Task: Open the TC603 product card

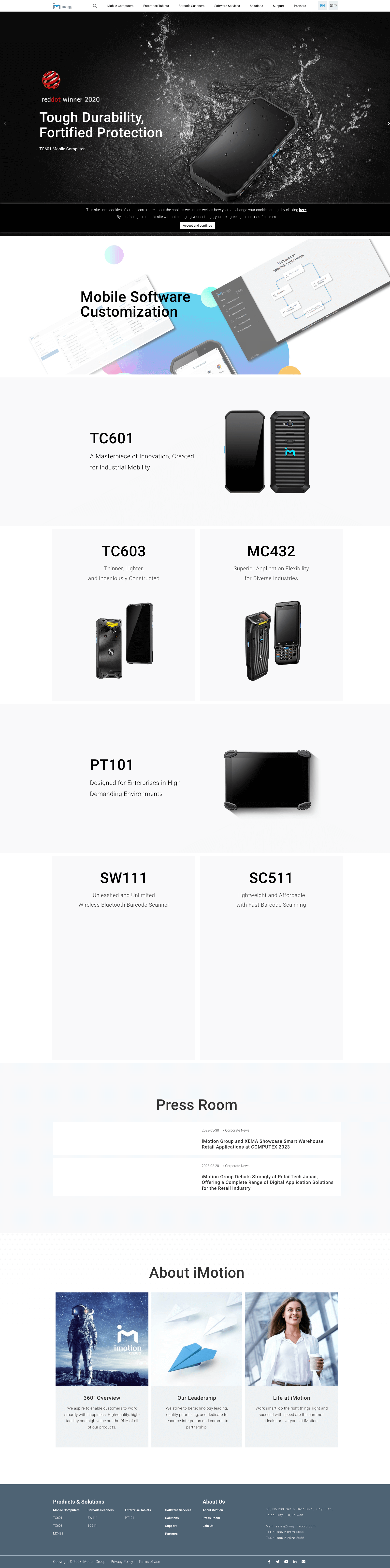Action: (124, 615)
